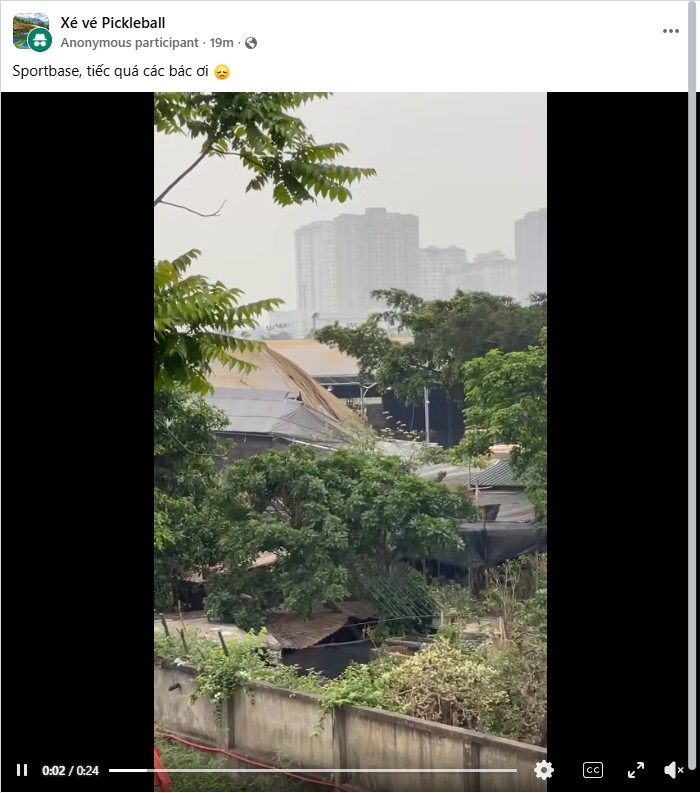
Task: Open video quality settings gear
Action: 544,770
